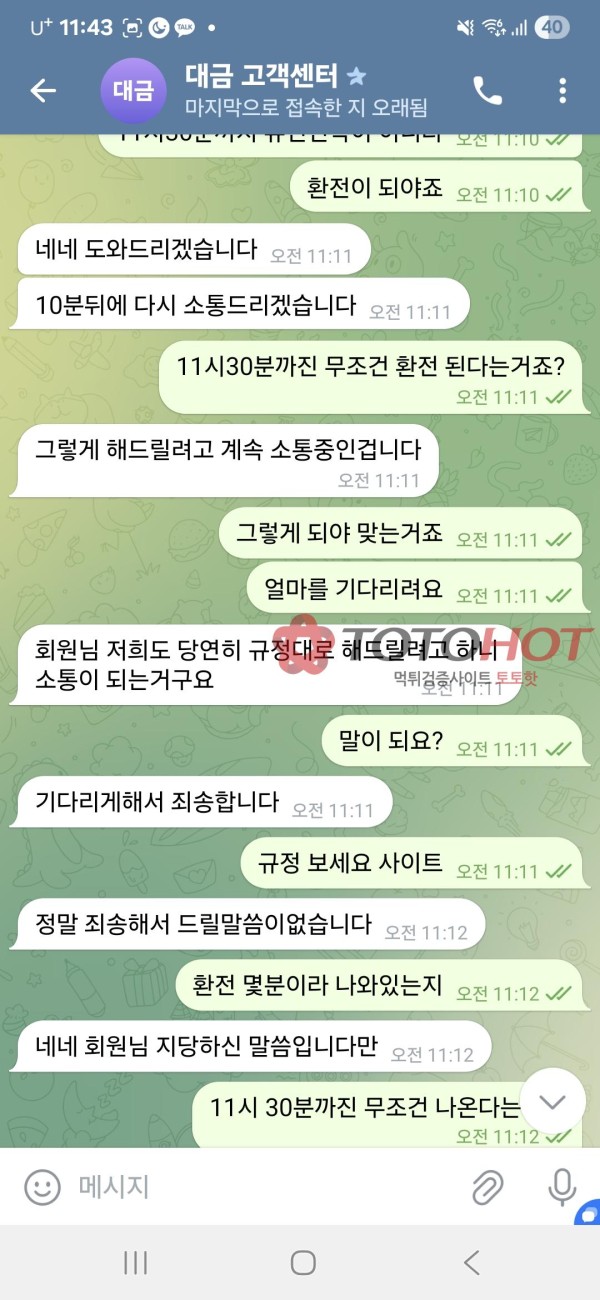Tap the microphone to record a voice message

point(562,1187)
